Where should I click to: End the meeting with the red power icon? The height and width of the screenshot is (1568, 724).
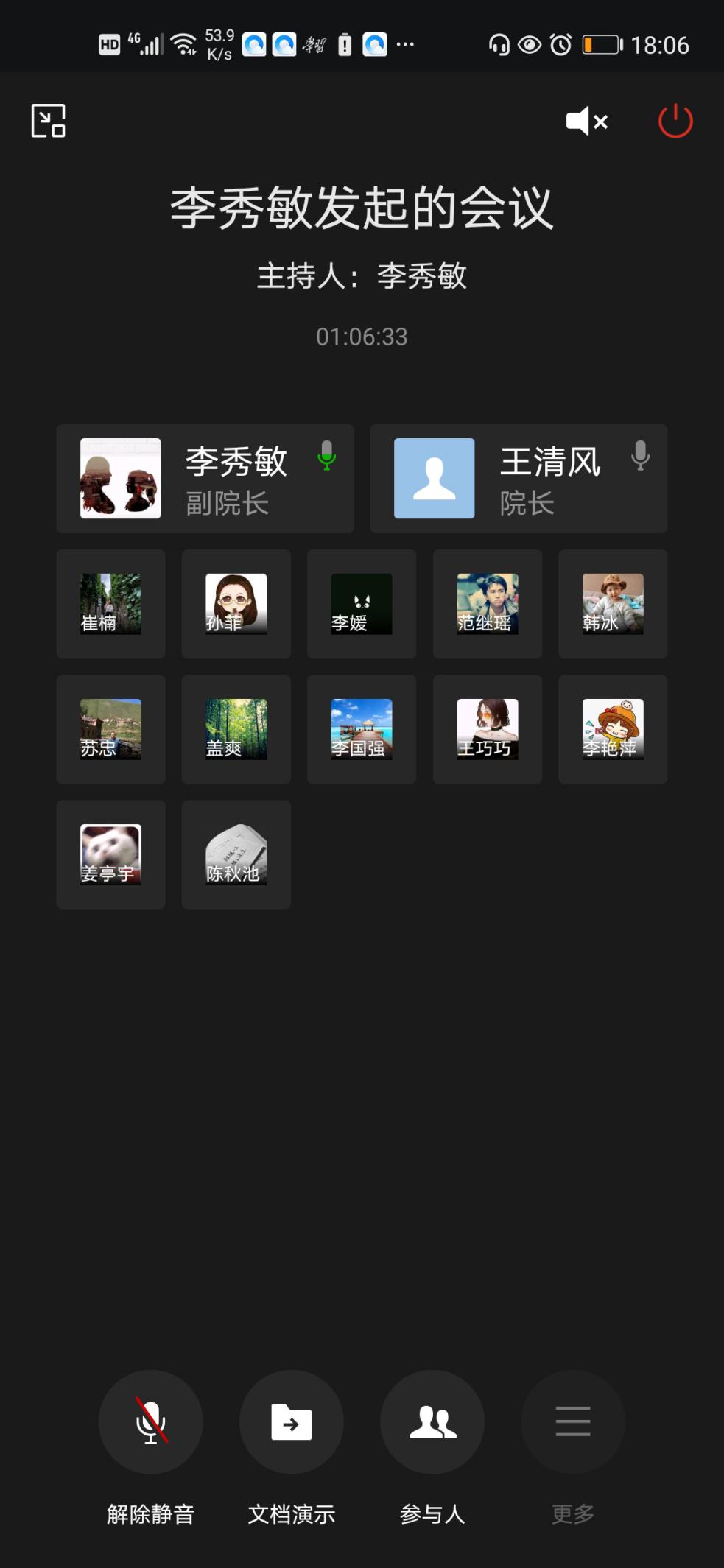(675, 121)
